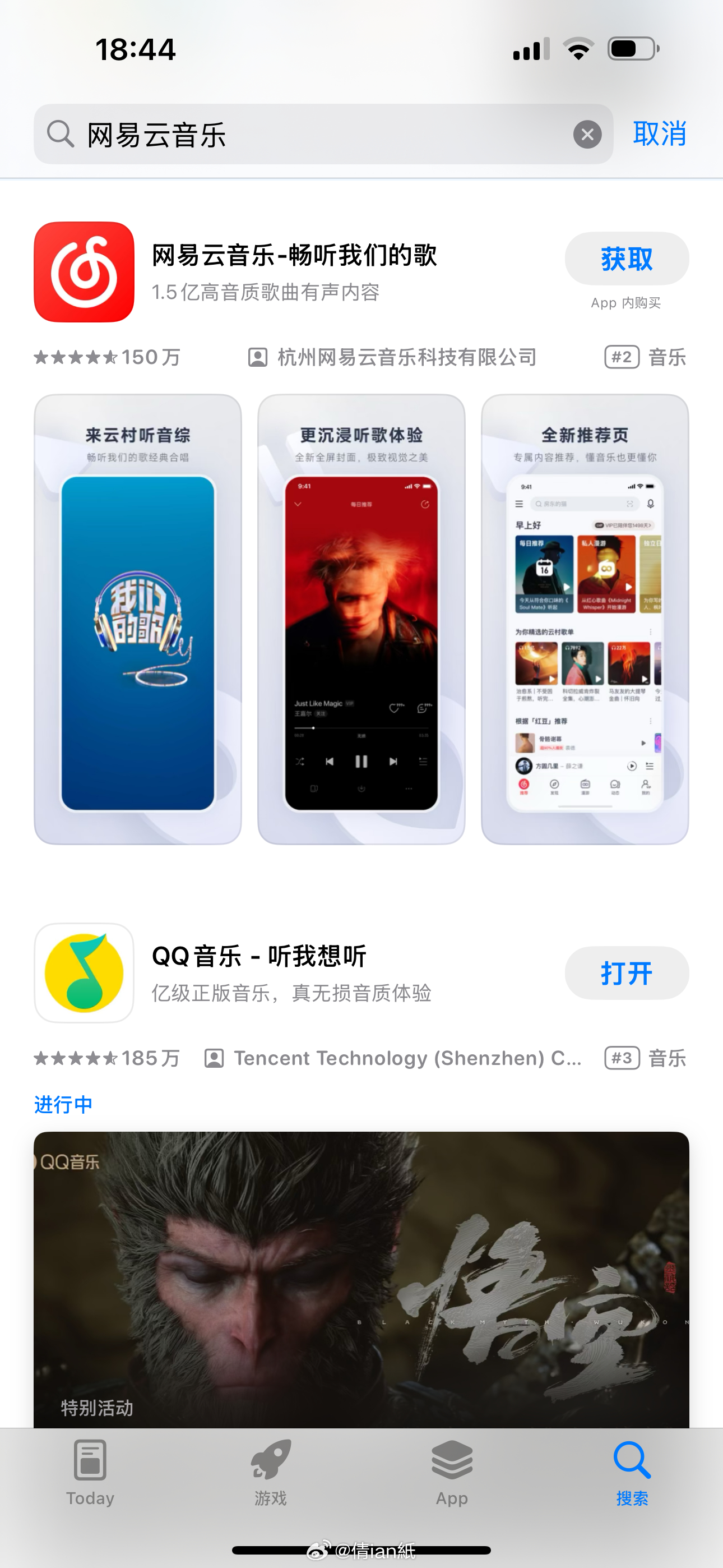Open the QQ音乐 app via 打开
Image resolution: width=723 pixels, height=1568 pixels.
point(626,972)
